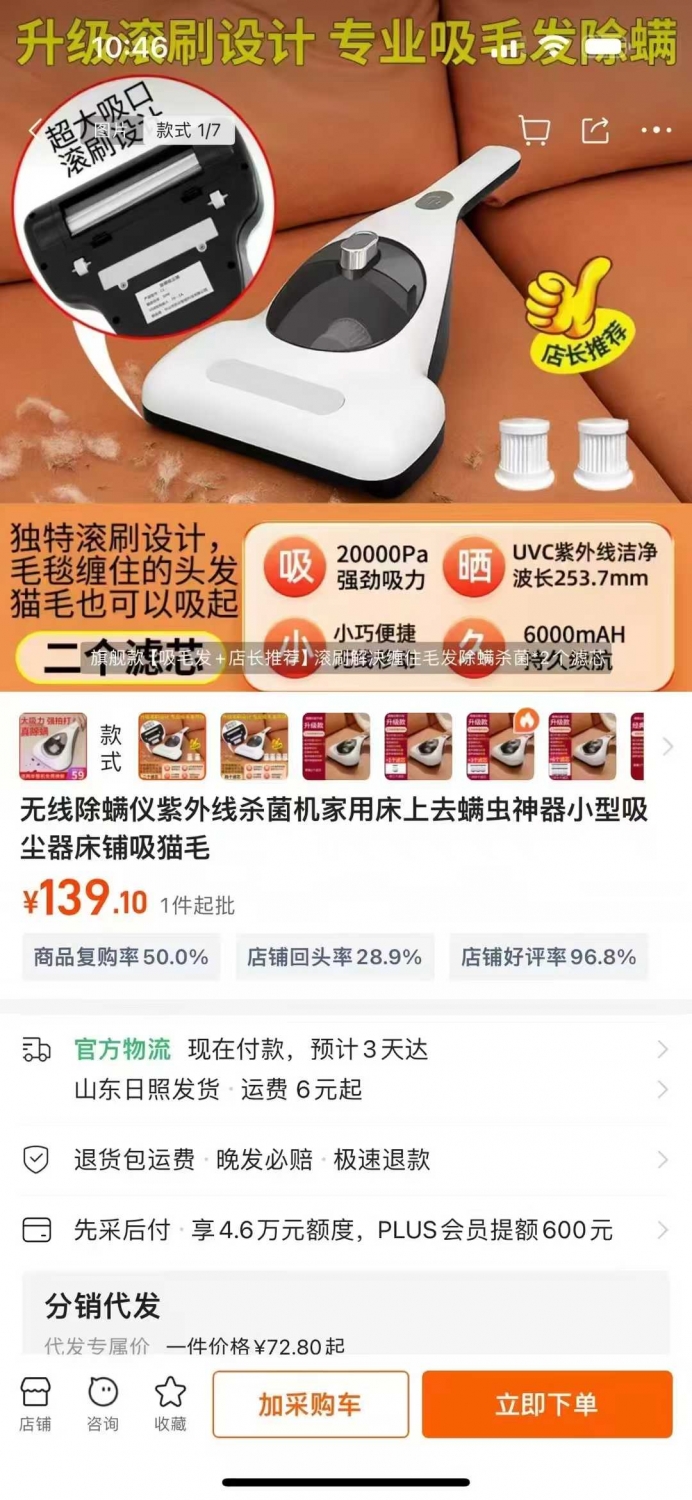Tap 加采购车 to add to cart
Image resolution: width=692 pixels, height=1500 pixels.
[x=311, y=1404]
